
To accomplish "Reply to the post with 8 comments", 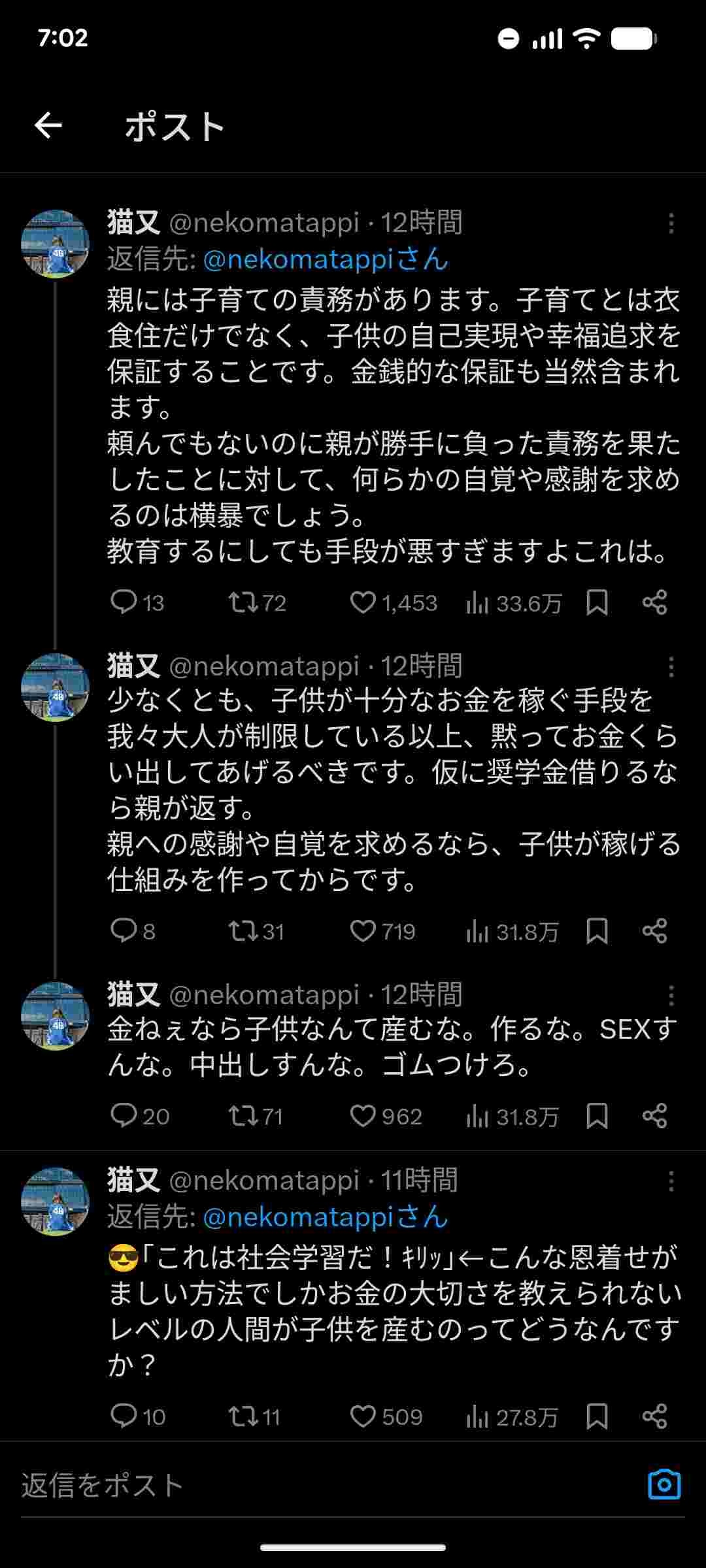I will click(124, 931).
